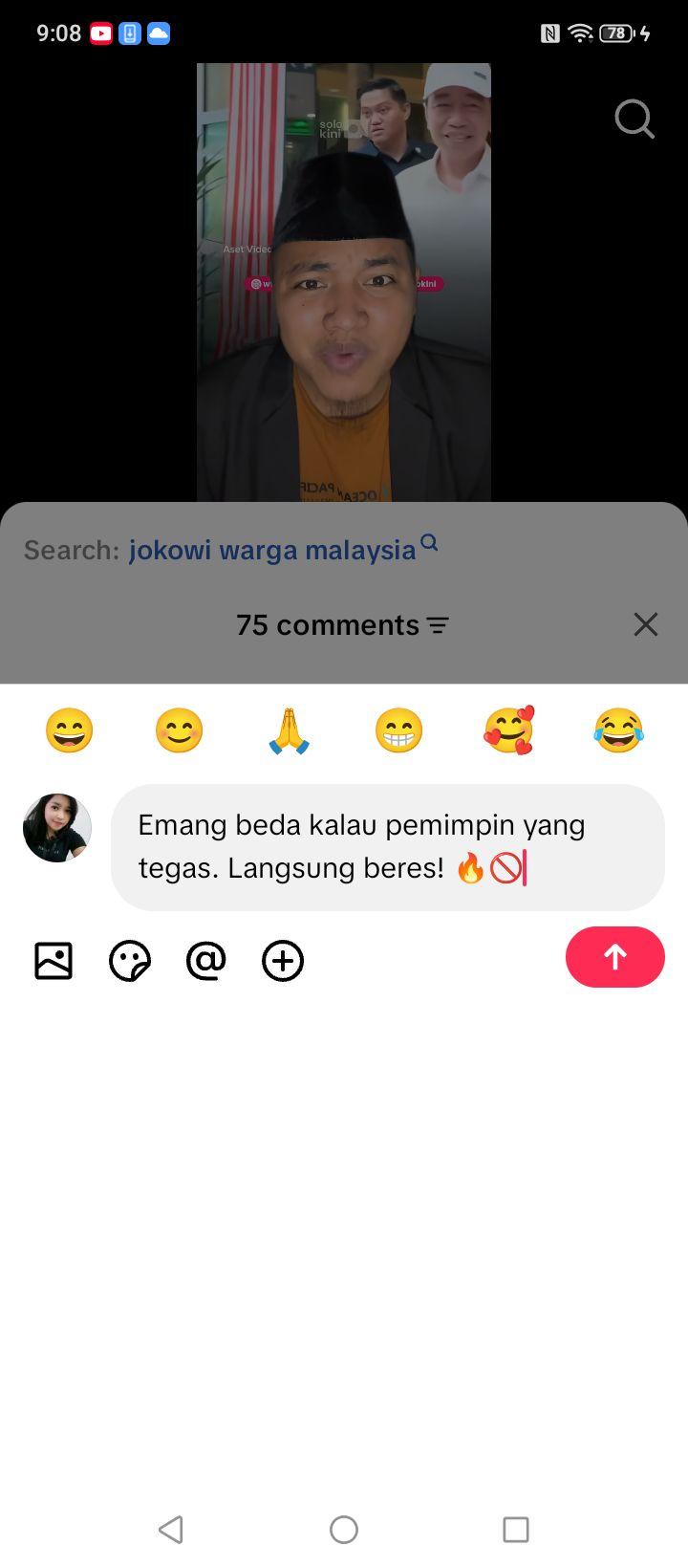Insert the tears of joy emoji
Screen dimensions: 688x1568
pyautogui.click(x=619, y=730)
